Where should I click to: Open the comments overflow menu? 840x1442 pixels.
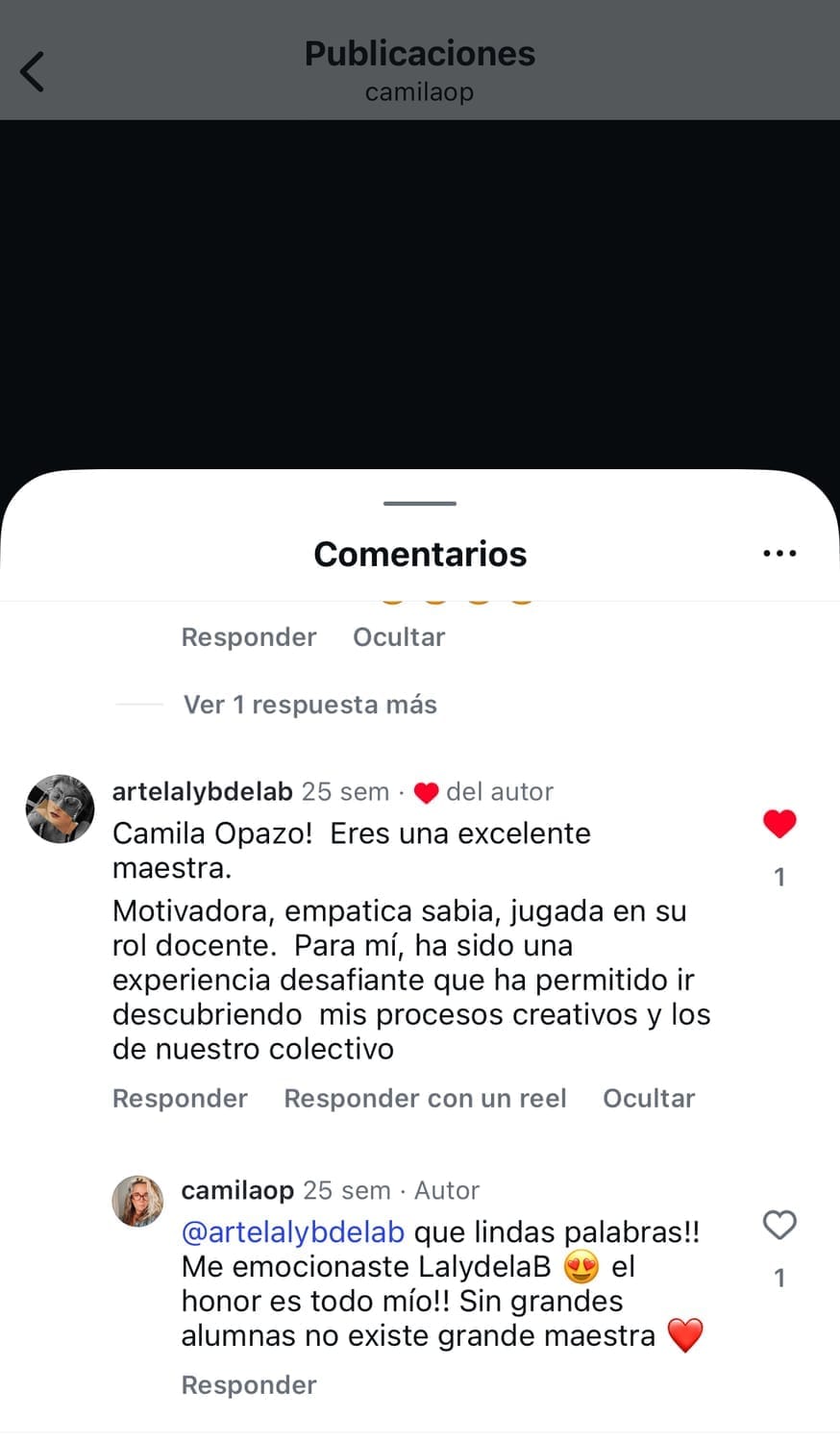coord(778,554)
